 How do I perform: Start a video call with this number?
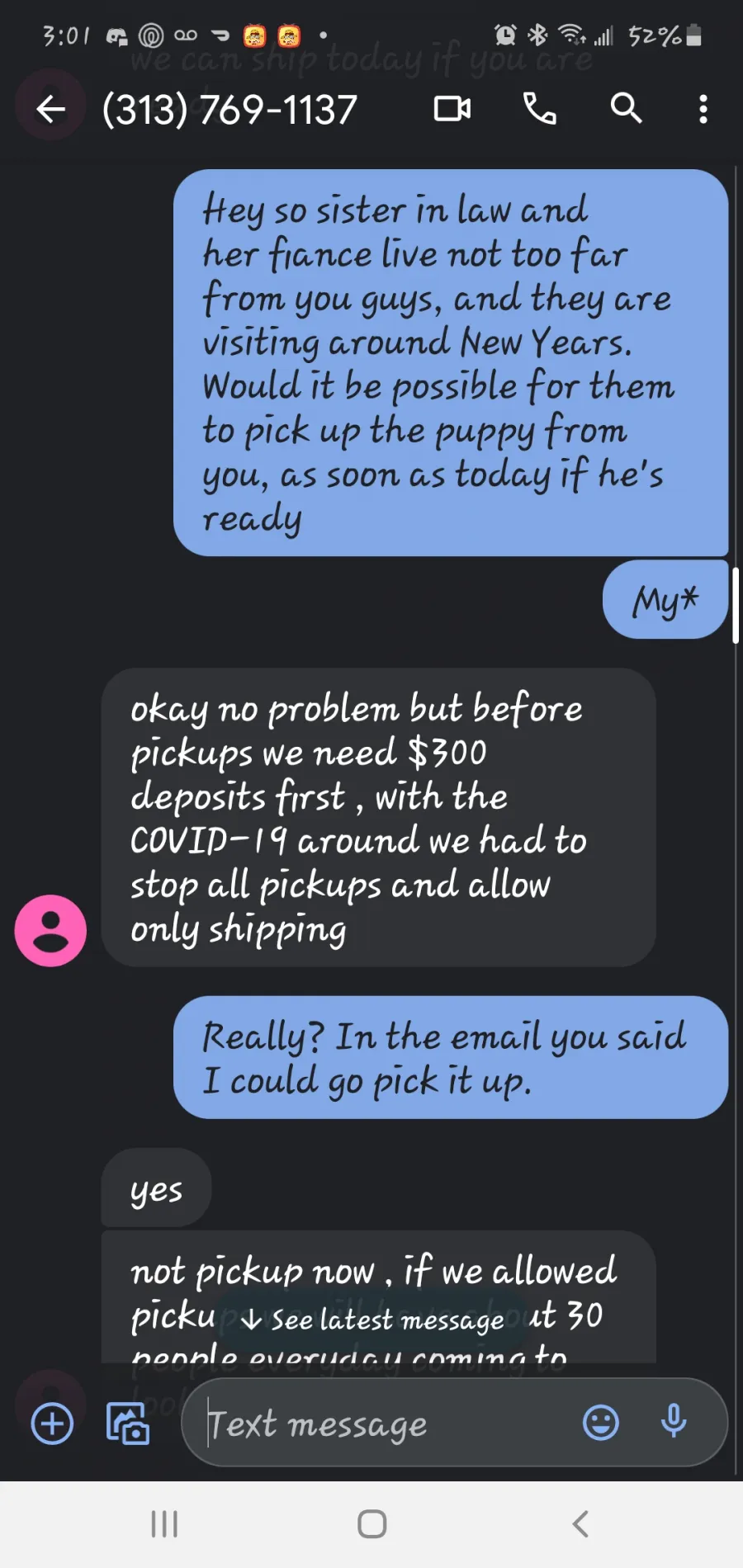pos(452,109)
